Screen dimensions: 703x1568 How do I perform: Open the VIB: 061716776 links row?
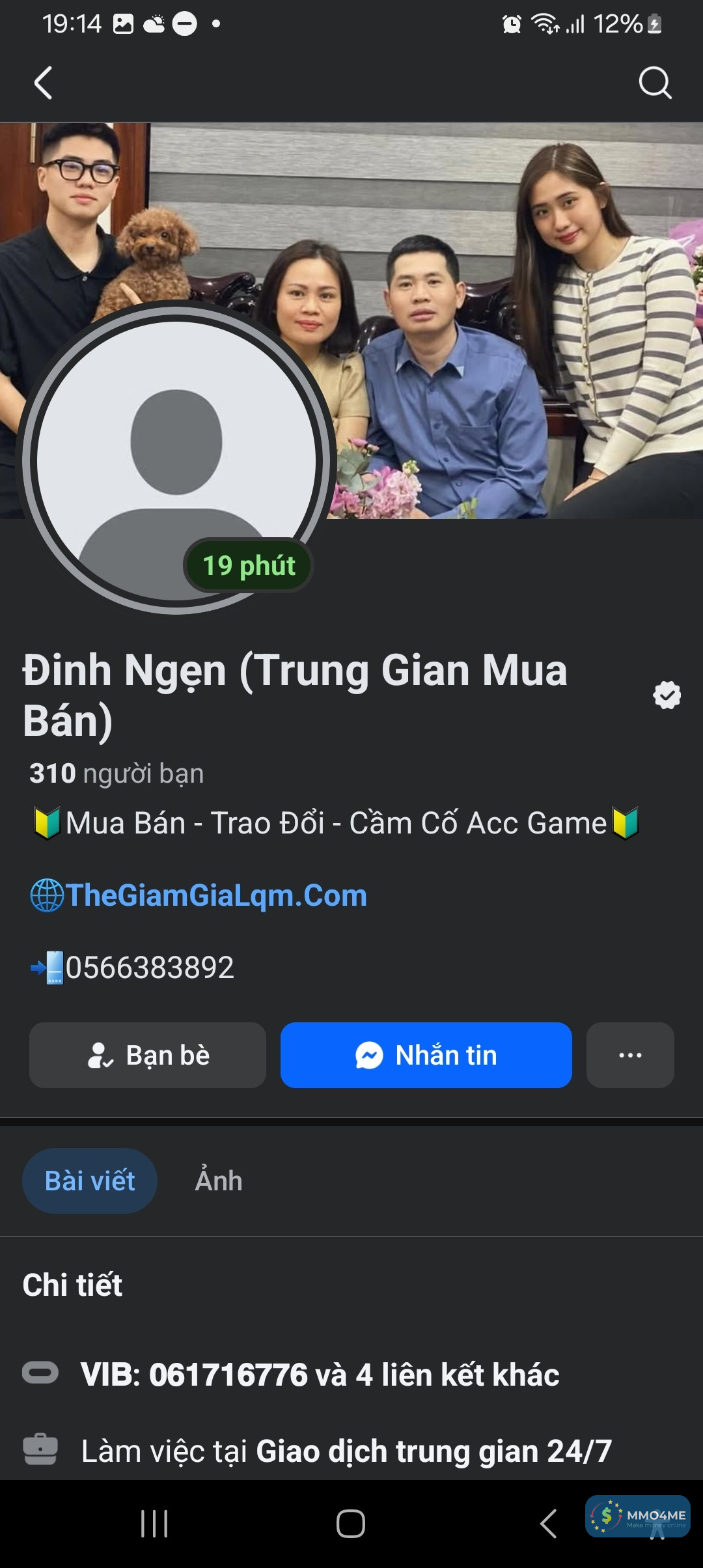pos(319,1375)
